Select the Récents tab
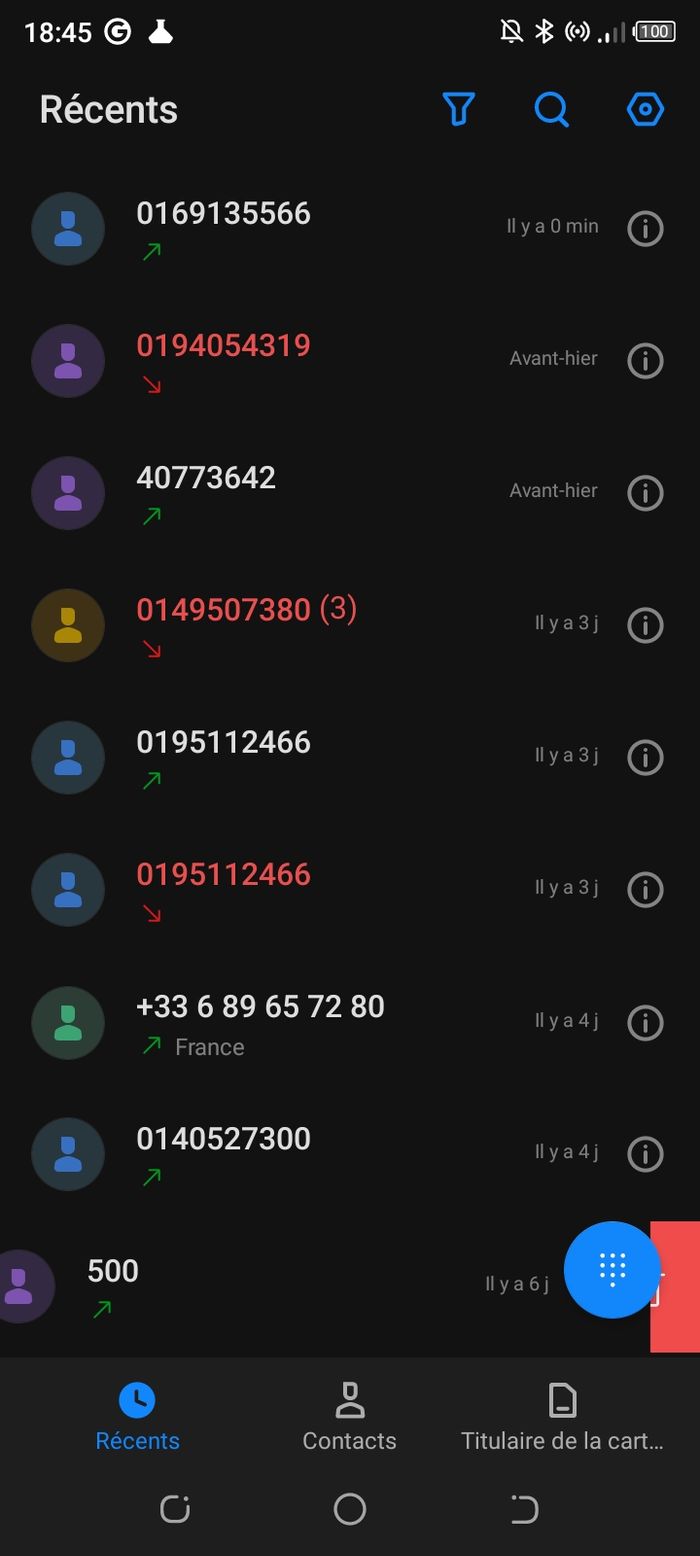The width and height of the screenshot is (700, 1556). tap(137, 1417)
